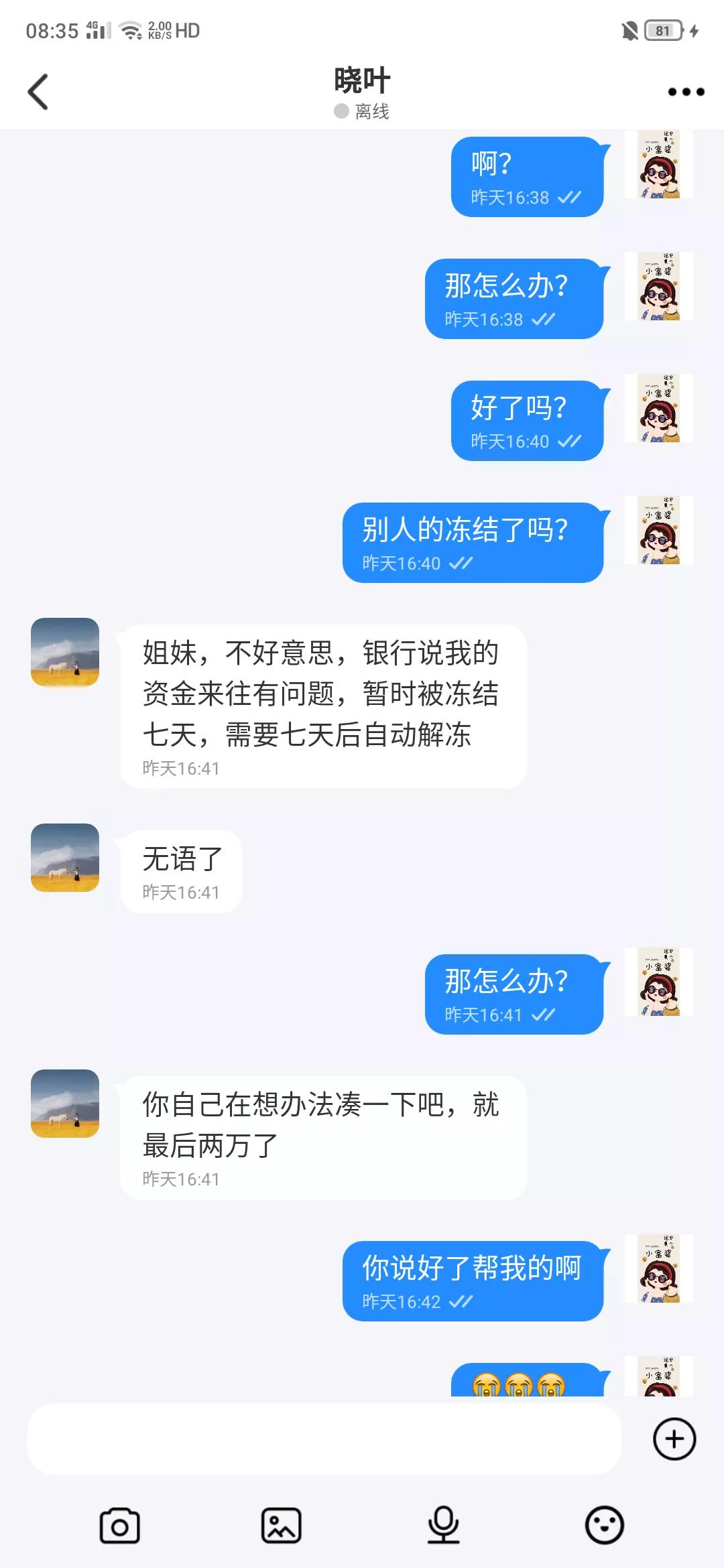The width and height of the screenshot is (724, 1568).
Task: Tap the contact name 晓叶 in header
Action: pos(362,79)
